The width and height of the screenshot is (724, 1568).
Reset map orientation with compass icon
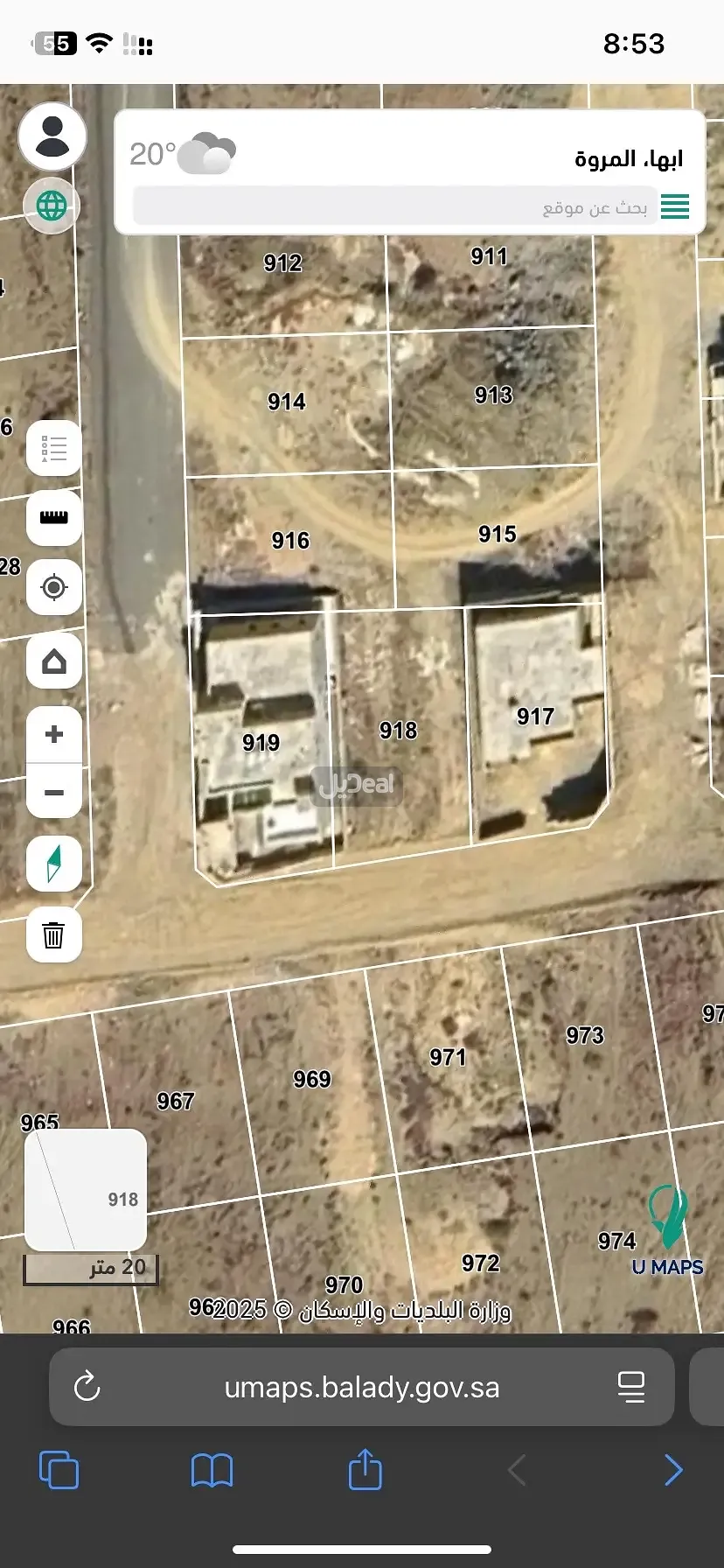coord(54,864)
